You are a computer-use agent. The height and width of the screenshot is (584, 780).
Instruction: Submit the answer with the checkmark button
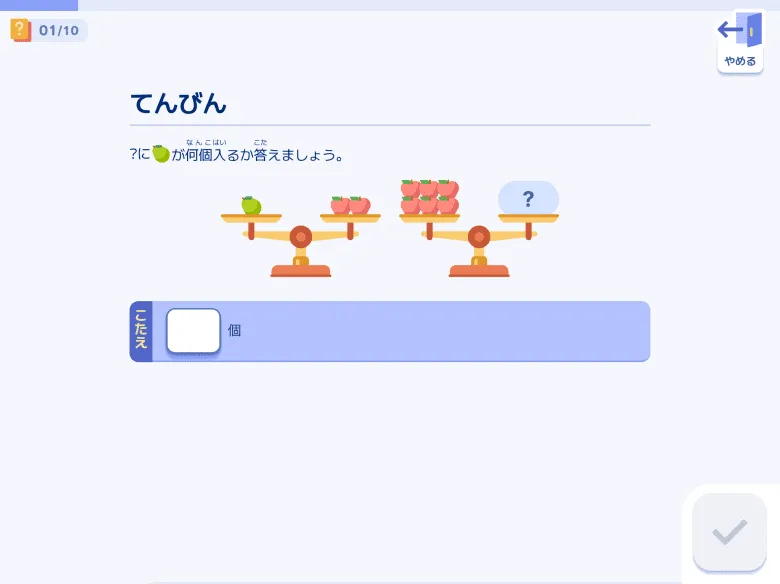[729, 532]
